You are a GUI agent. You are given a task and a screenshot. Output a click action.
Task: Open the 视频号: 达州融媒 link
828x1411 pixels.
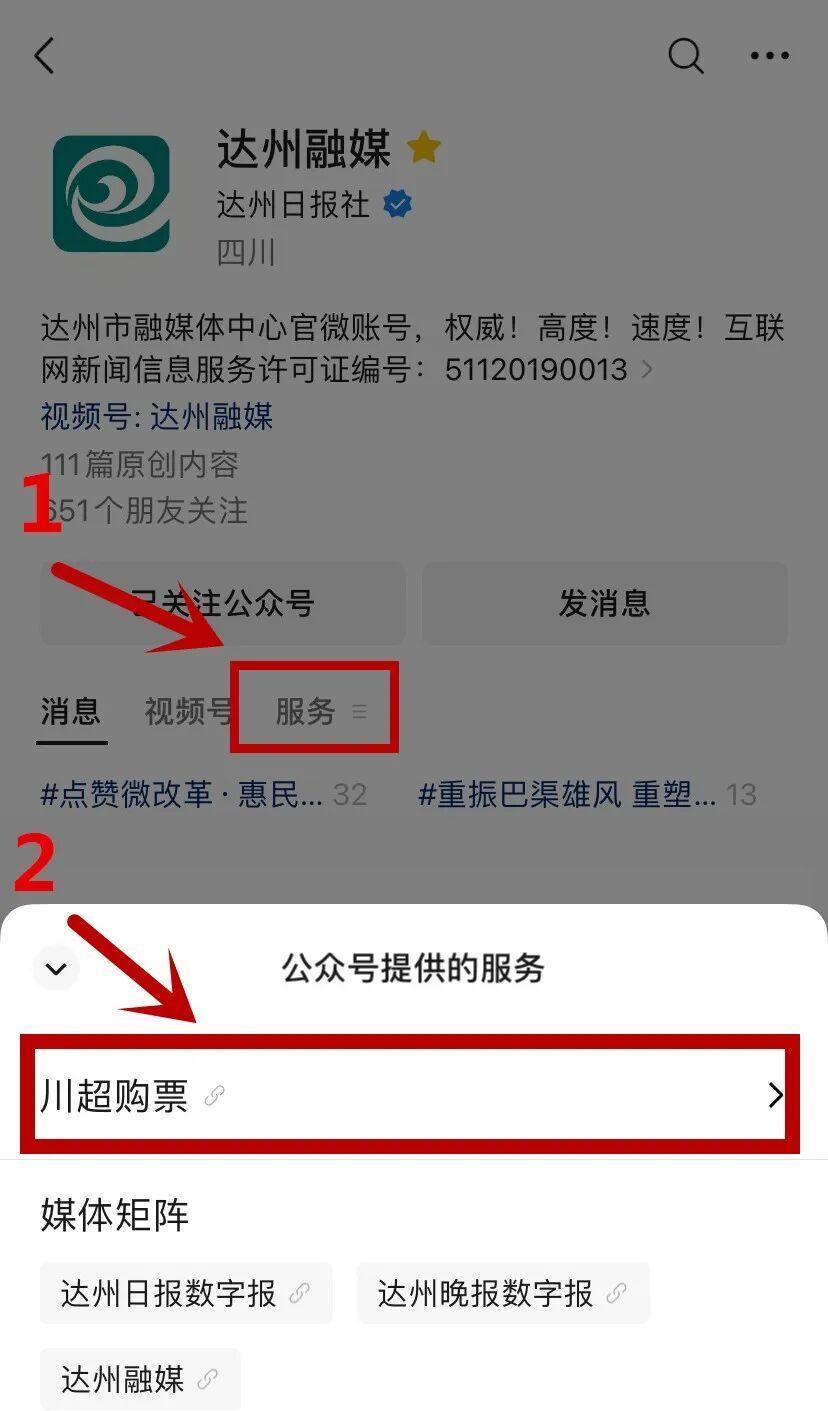157,416
